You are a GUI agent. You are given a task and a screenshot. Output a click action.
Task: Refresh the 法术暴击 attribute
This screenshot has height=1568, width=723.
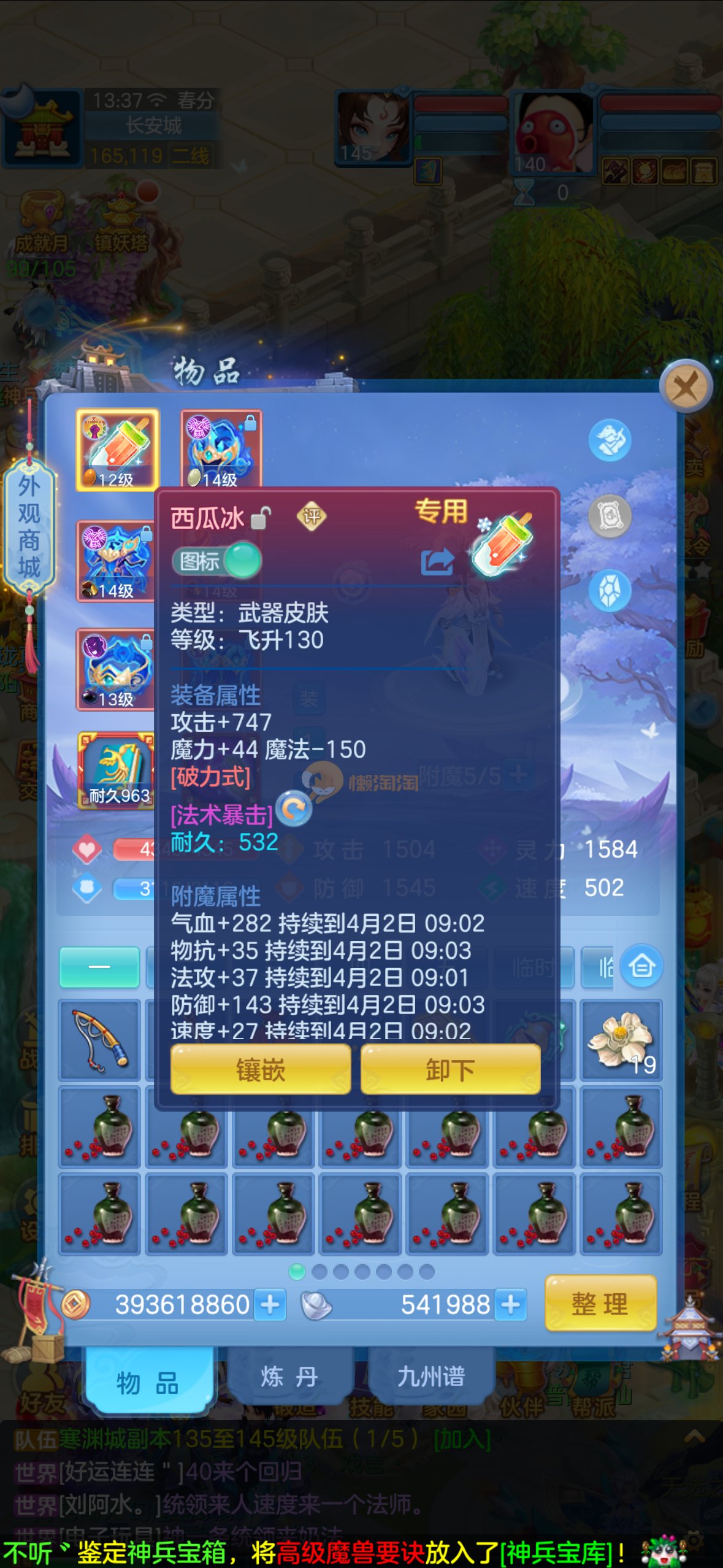(x=293, y=809)
